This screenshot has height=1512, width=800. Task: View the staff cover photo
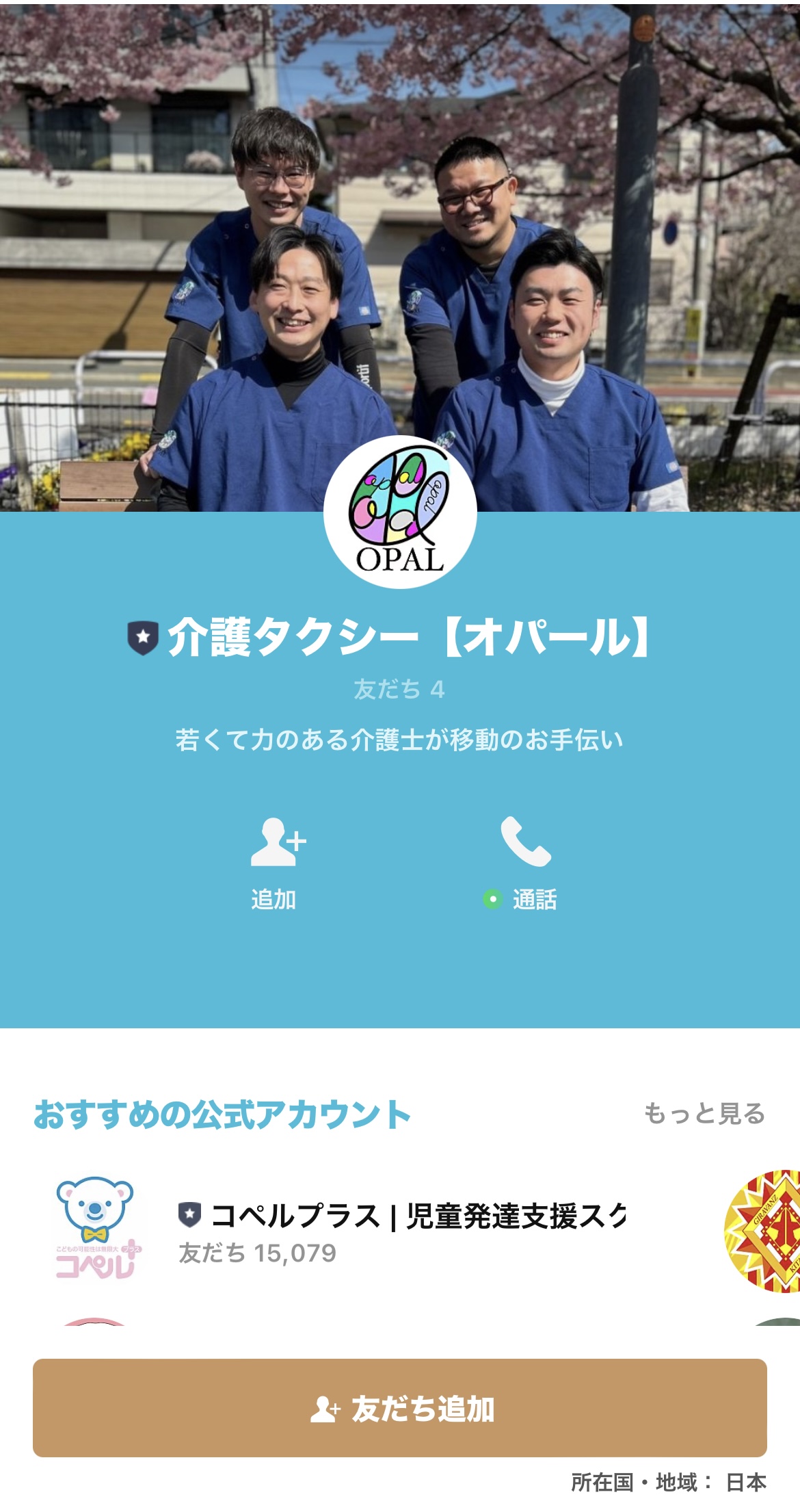(400, 205)
